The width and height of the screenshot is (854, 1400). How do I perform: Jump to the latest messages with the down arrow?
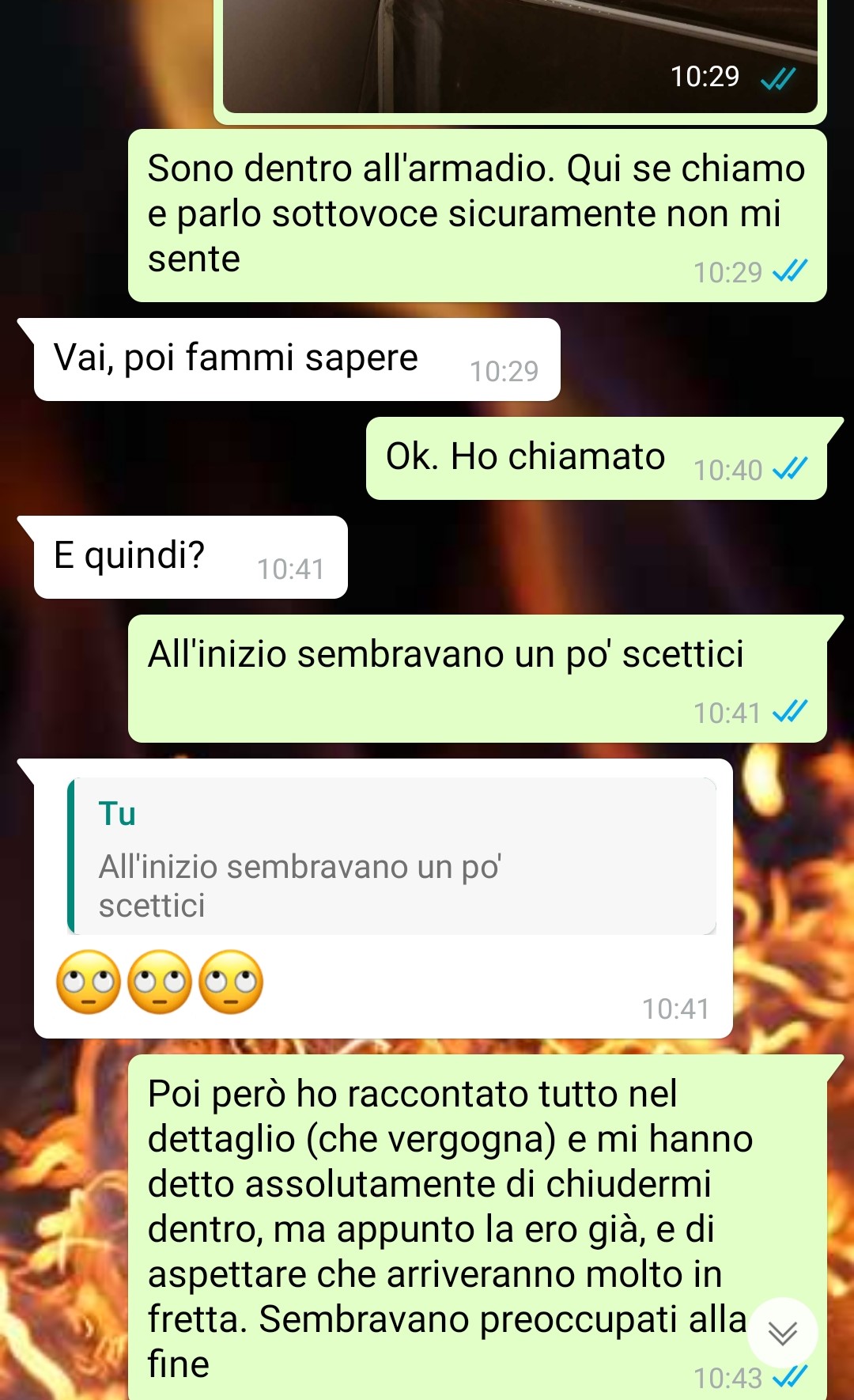click(782, 1333)
